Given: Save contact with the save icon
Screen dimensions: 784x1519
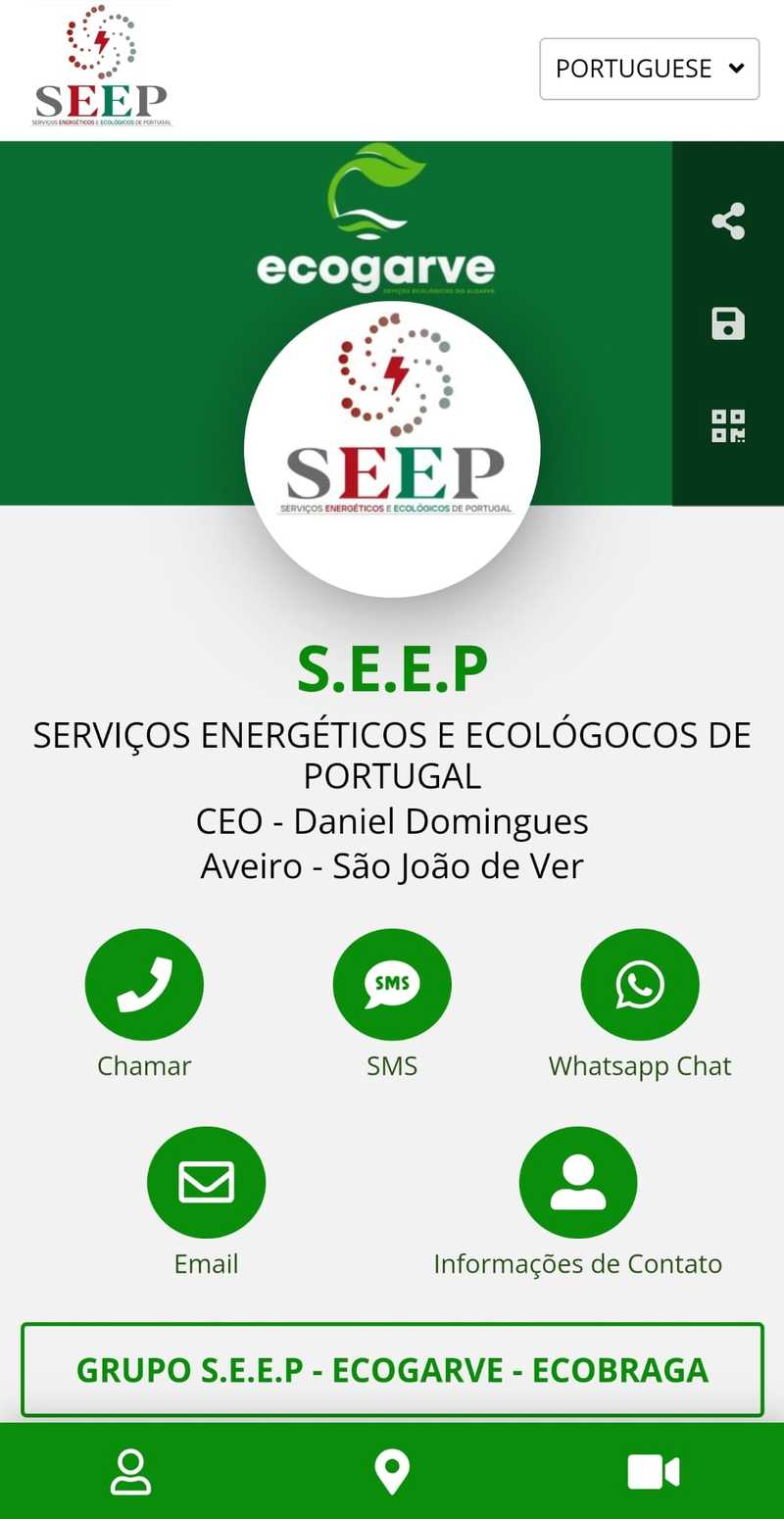Looking at the screenshot, I should pyautogui.click(x=727, y=324).
